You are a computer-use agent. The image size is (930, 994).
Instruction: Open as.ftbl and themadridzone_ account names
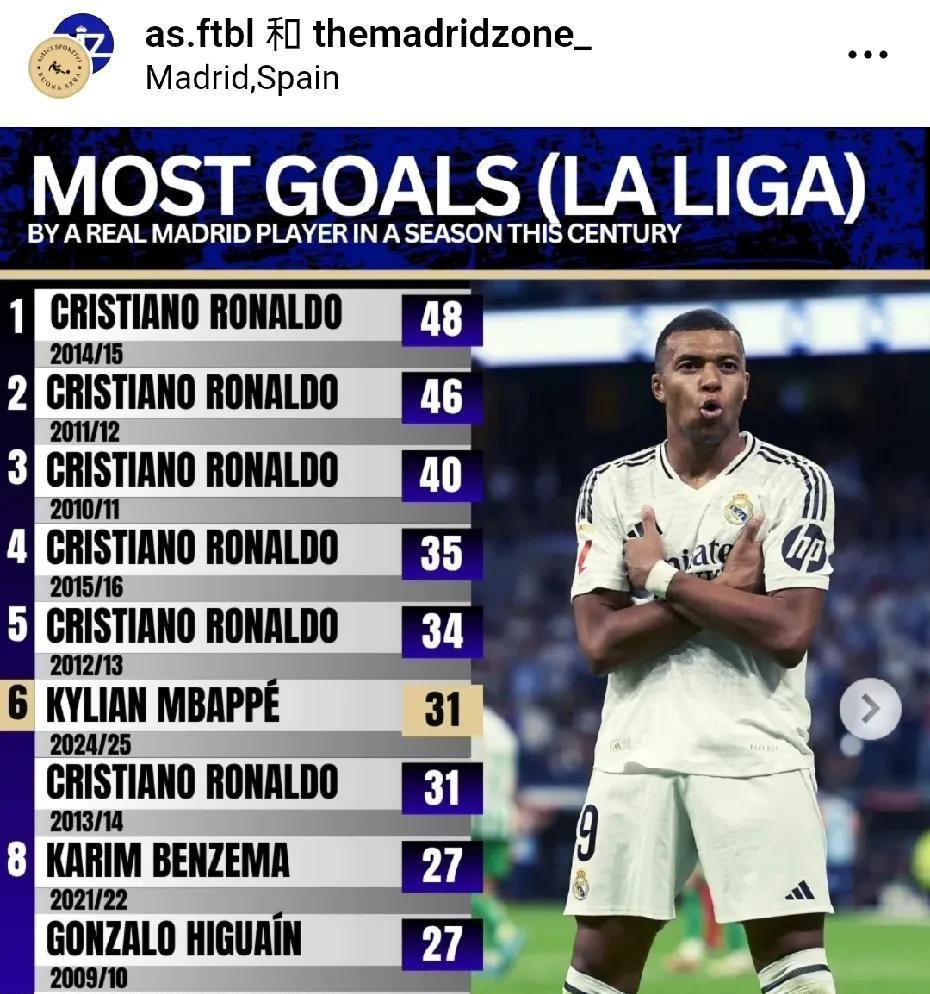coord(368,34)
